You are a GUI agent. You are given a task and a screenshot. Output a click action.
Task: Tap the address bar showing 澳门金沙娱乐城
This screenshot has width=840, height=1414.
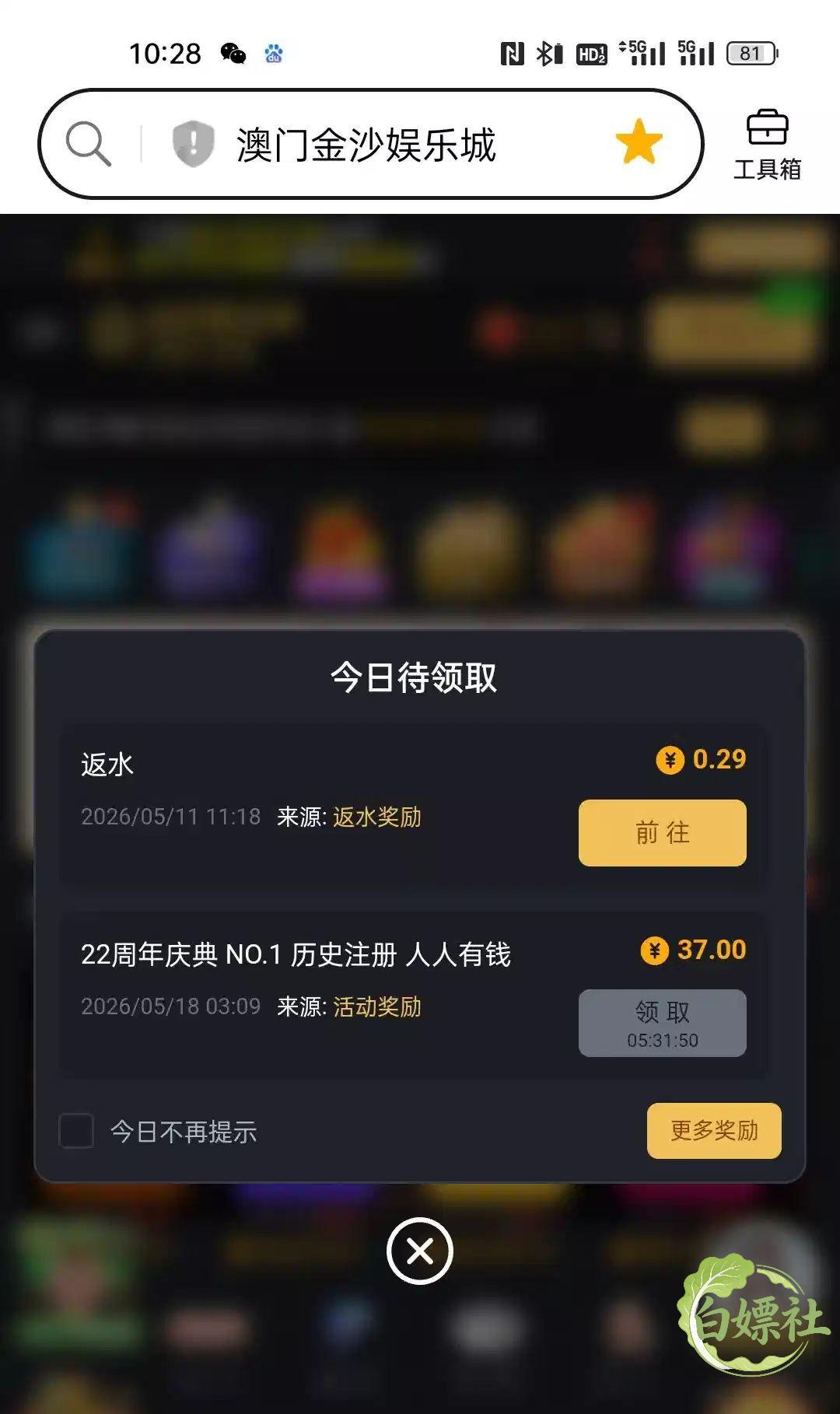(371, 144)
